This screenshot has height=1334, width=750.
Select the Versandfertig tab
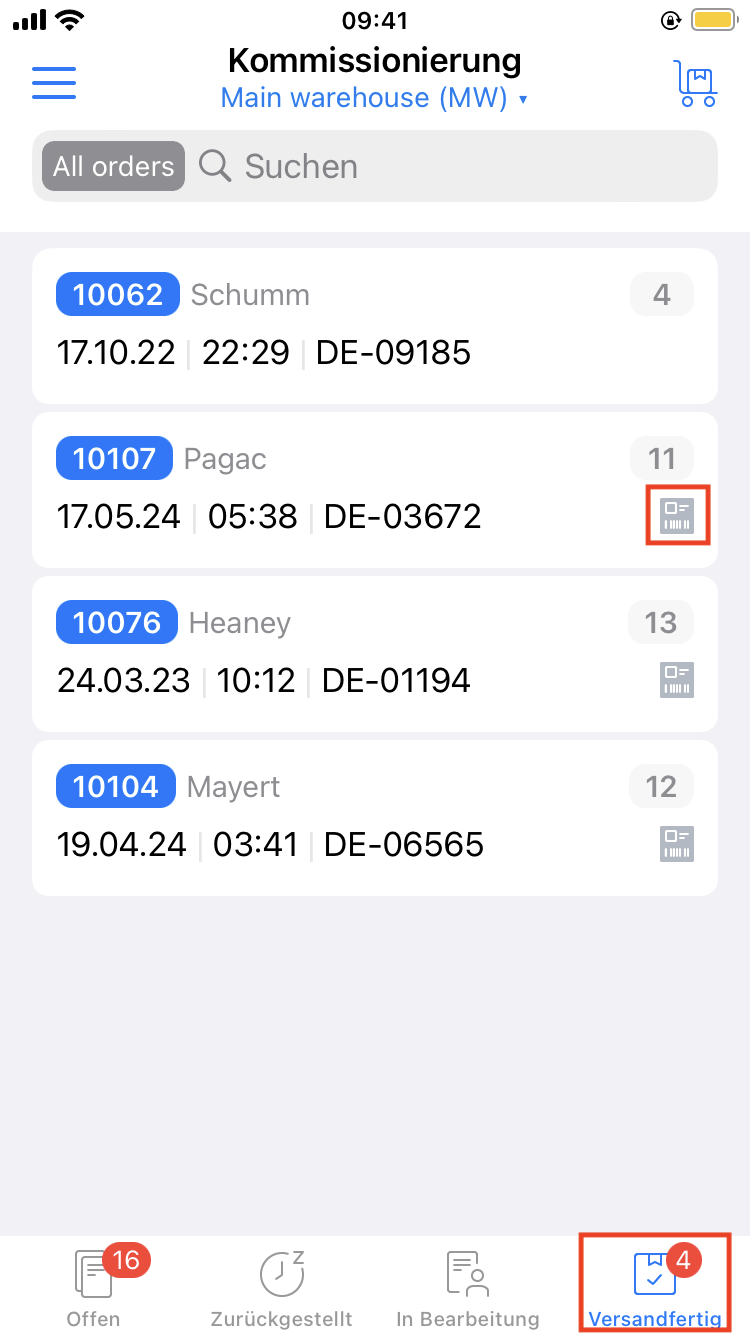[x=655, y=1286]
